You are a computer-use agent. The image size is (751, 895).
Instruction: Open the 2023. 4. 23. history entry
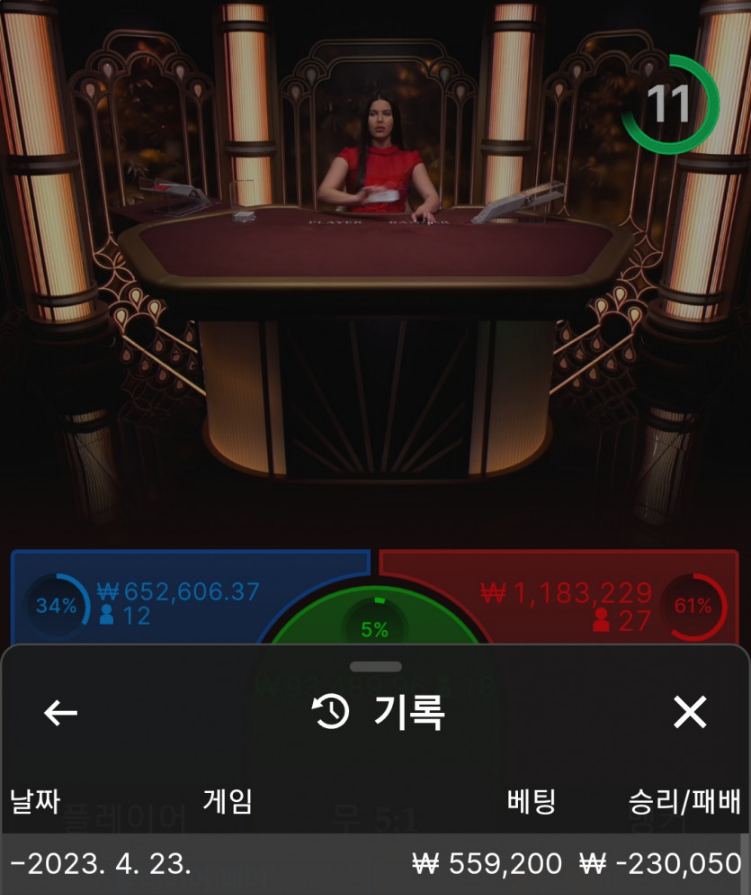[375, 863]
